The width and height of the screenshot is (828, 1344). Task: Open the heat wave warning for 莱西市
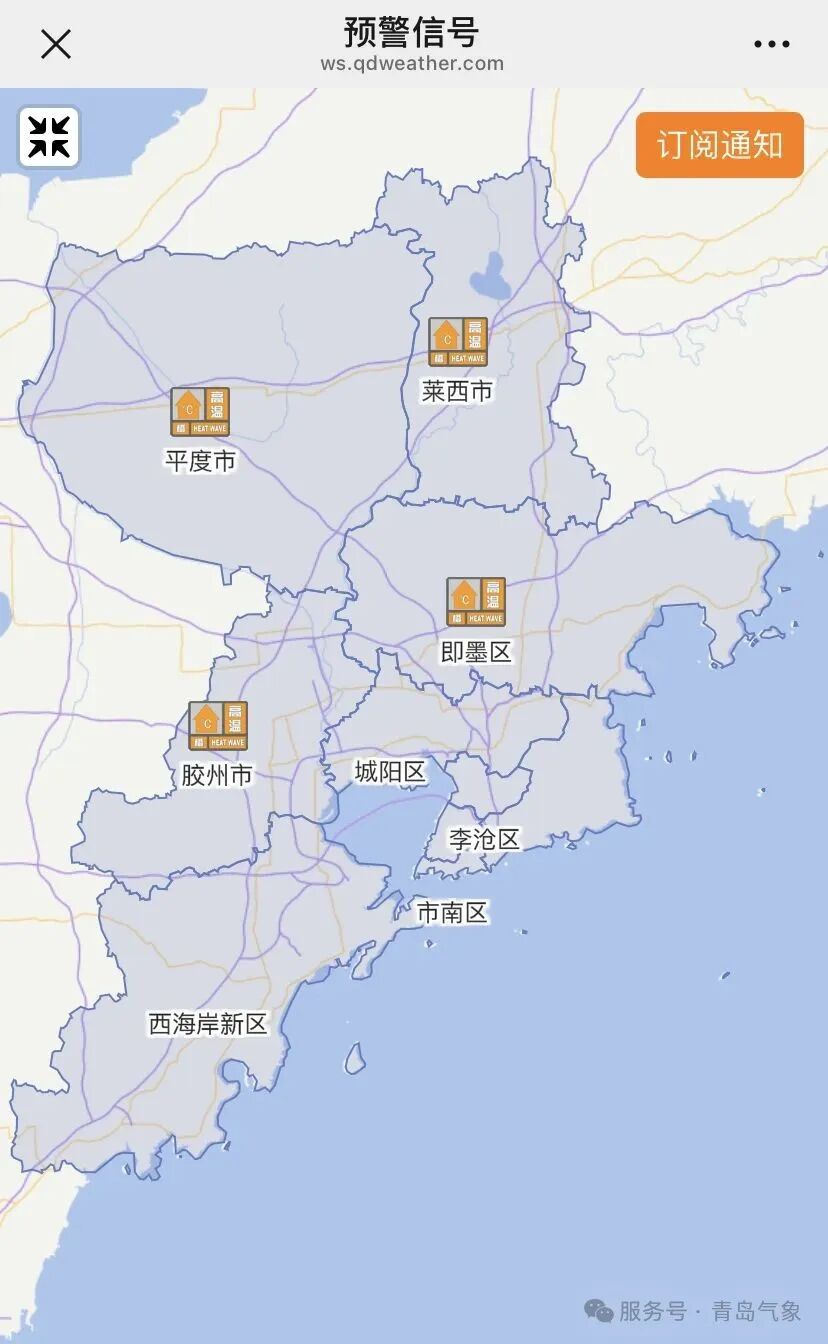point(458,342)
